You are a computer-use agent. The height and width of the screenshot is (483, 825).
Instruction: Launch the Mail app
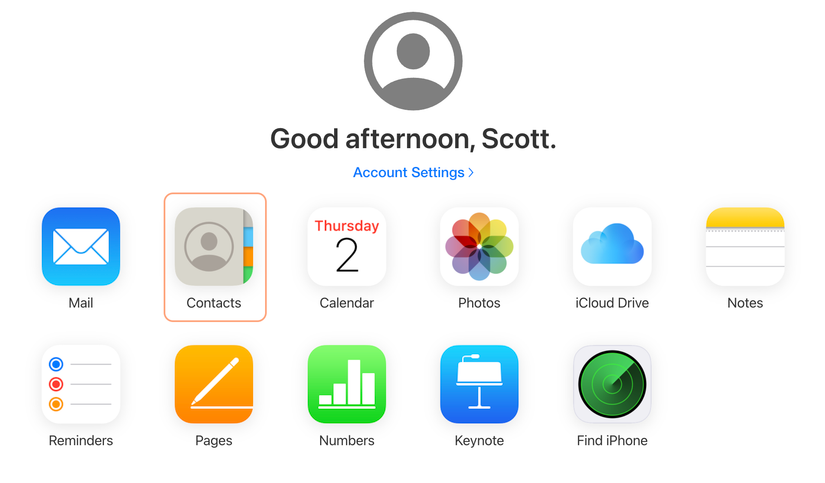(x=81, y=247)
